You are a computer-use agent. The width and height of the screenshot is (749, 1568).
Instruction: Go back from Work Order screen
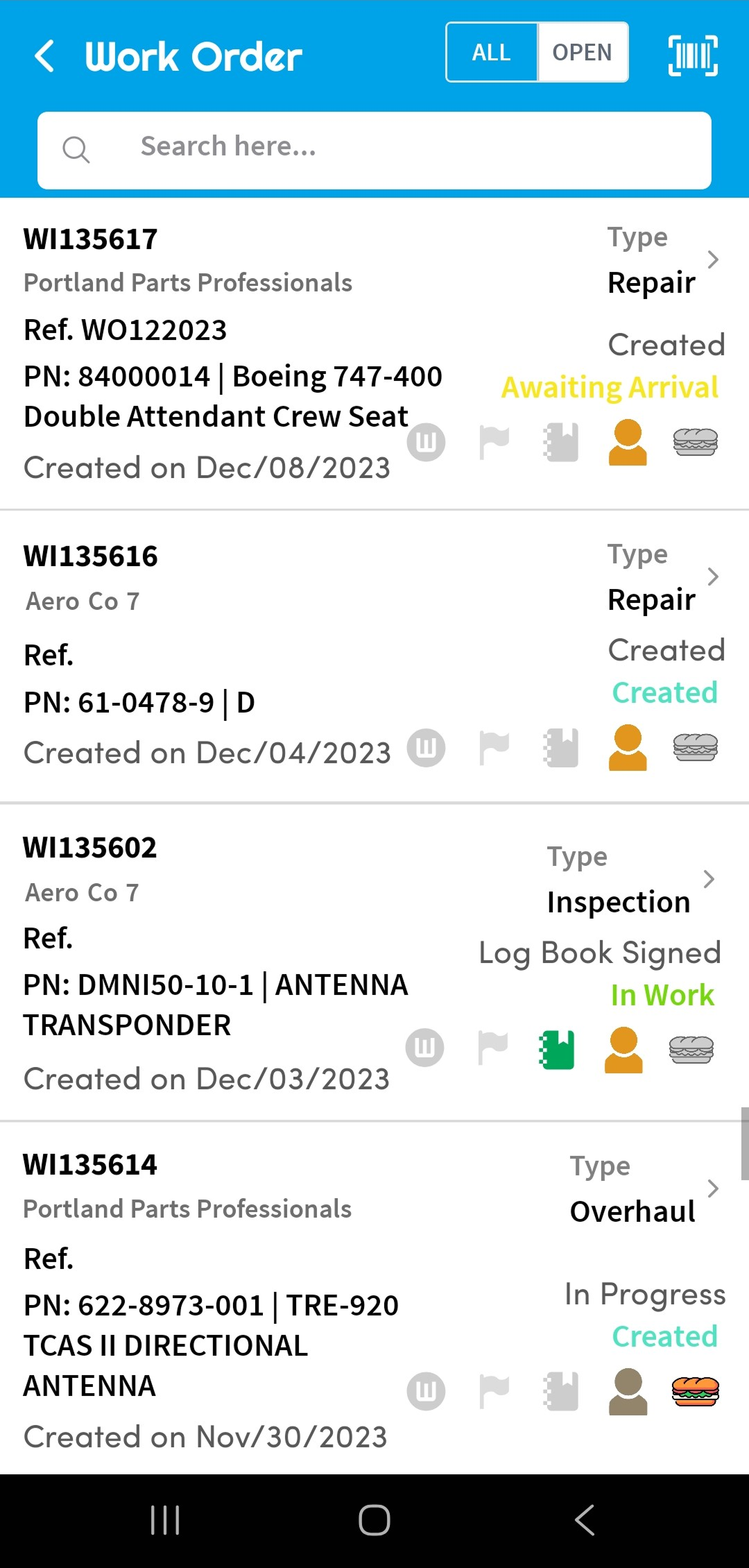pyautogui.click(x=45, y=56)
